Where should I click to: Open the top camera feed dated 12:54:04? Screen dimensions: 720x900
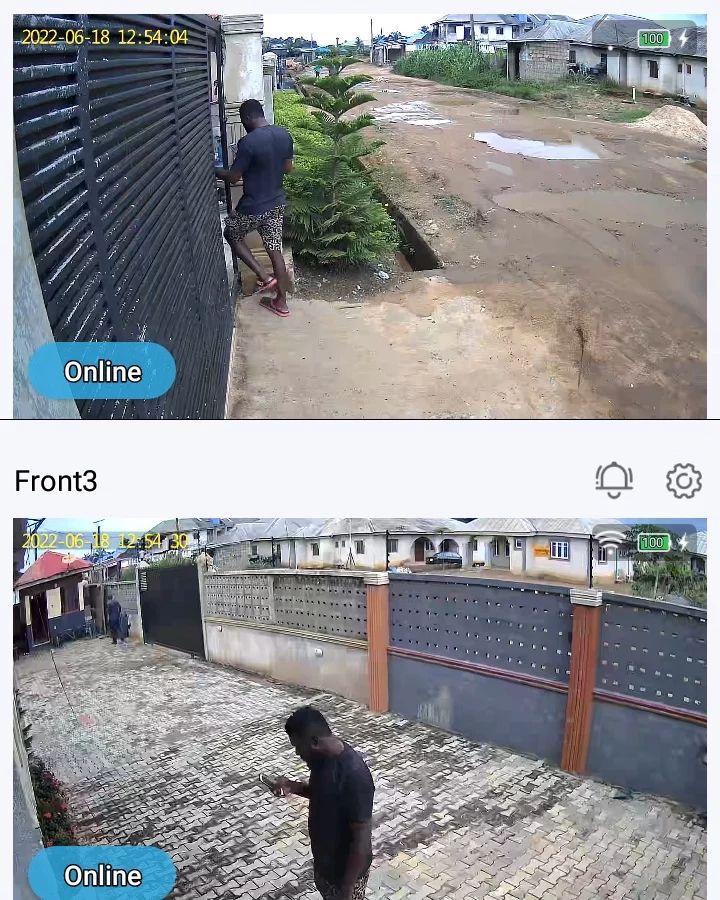click(360, 215)
